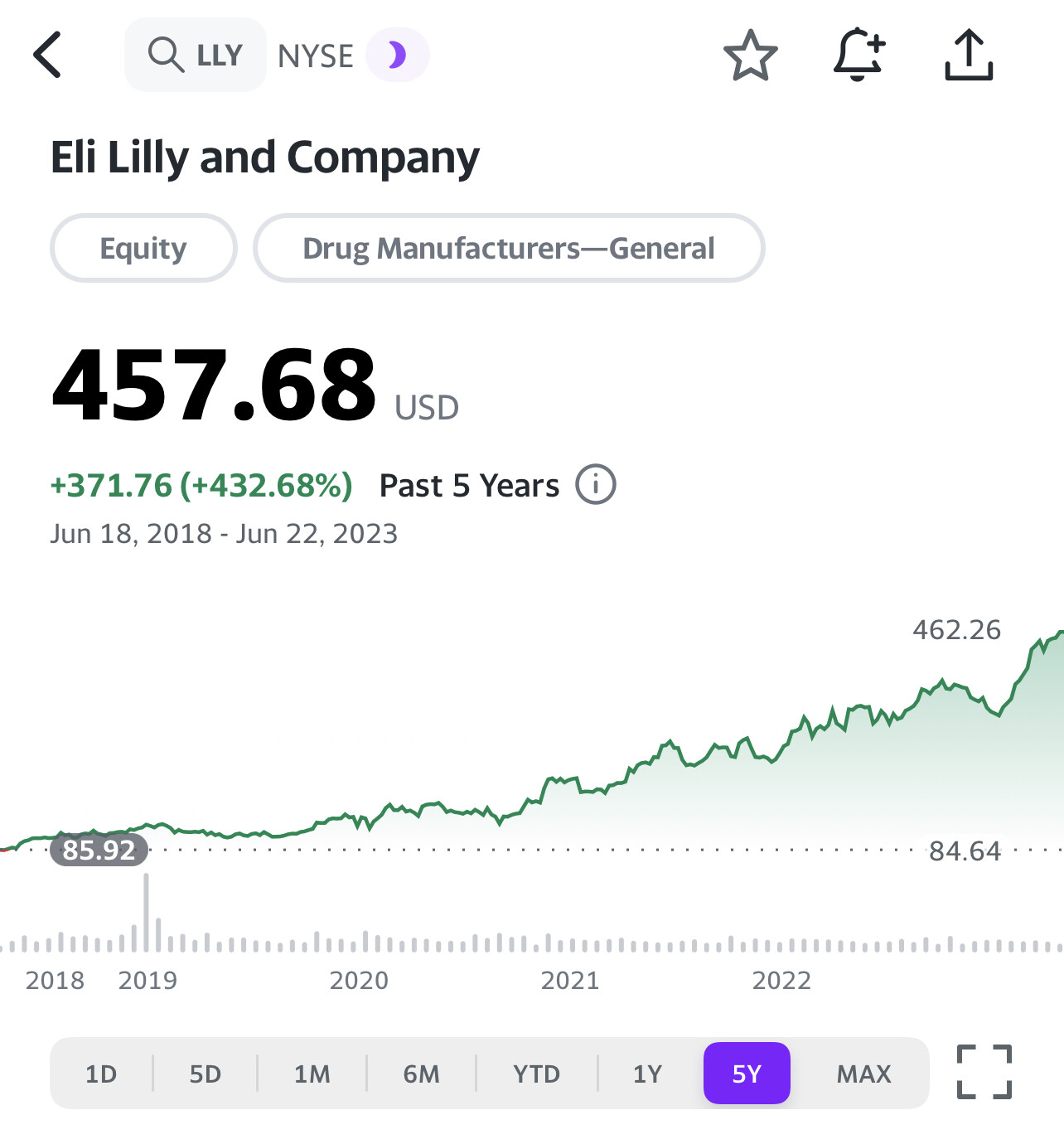The image size is (1064, 1144).
Task: Click the highlighted 5Y purple button
Action: [746, 1074]
